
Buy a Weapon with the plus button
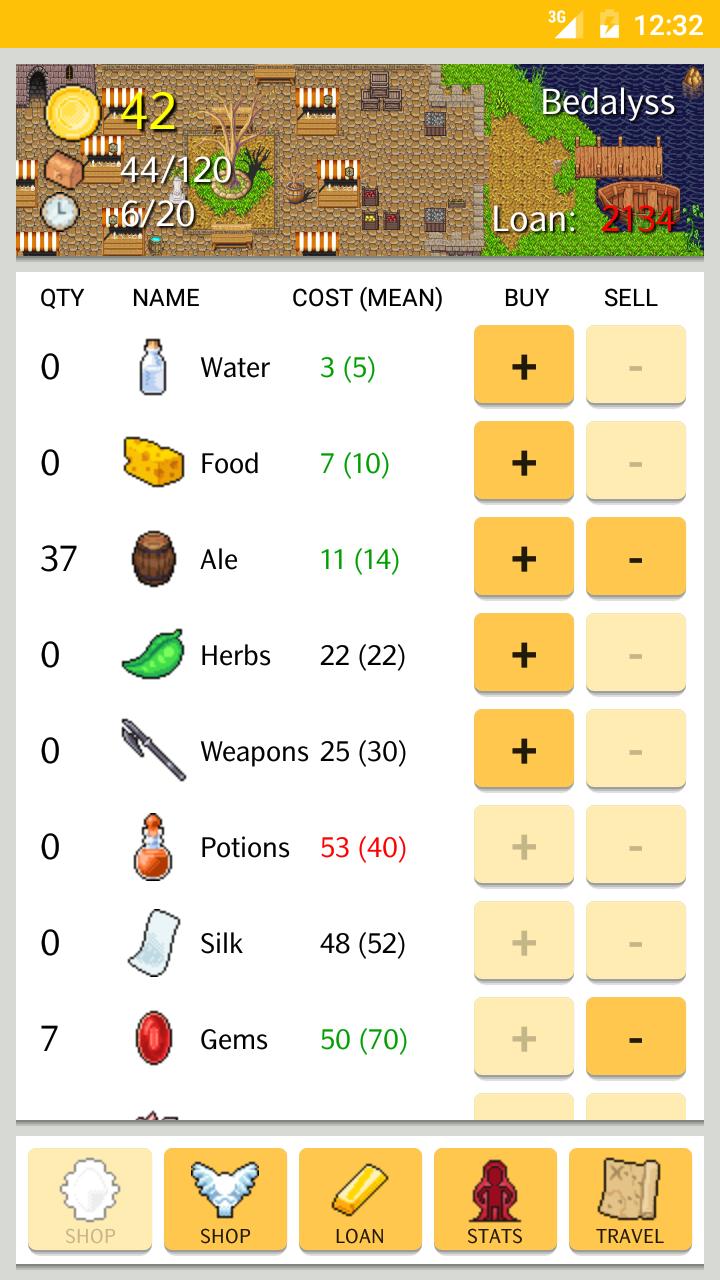click(x=523, y=750)
